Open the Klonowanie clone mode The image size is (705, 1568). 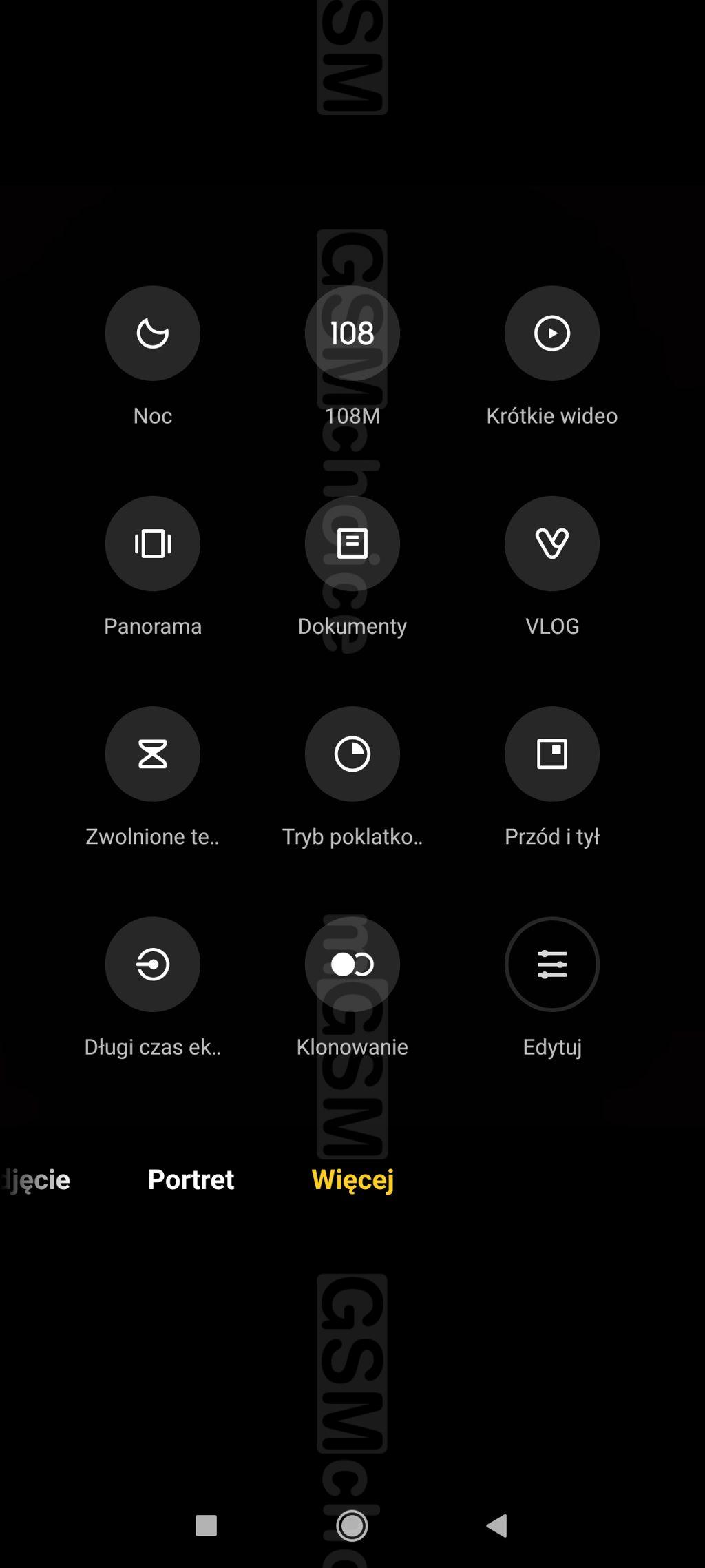[x=352, y=964]
